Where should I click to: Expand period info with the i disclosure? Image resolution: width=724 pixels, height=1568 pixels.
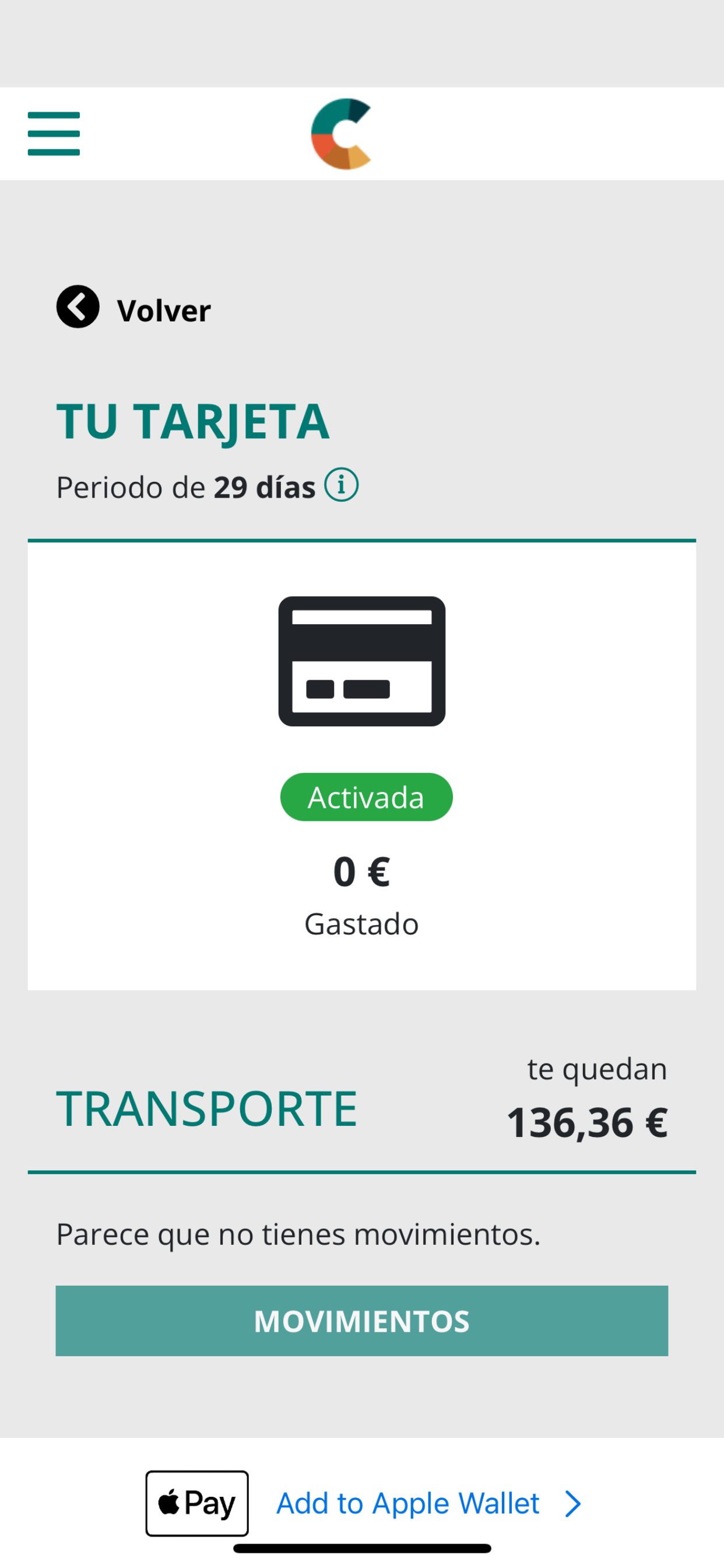pos(342,485)
